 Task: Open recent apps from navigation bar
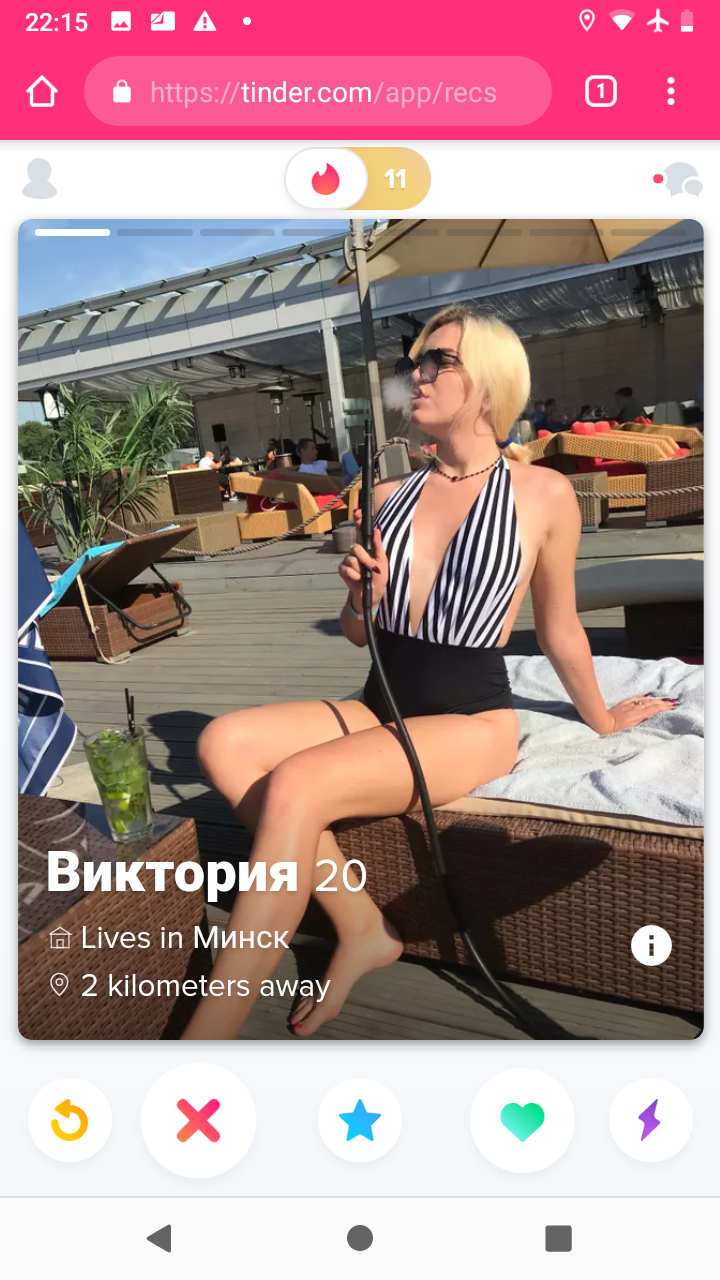coord(558,1238)
